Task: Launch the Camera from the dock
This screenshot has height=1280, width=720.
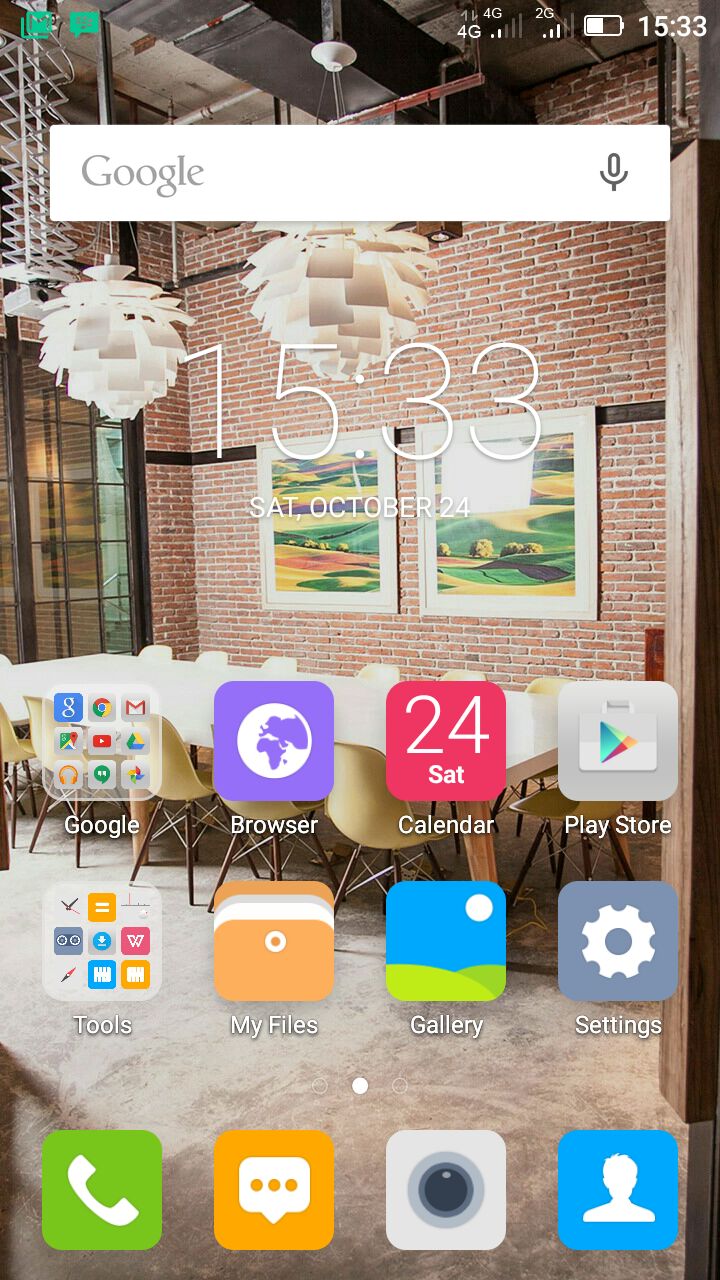Action: [x=446, y=1190]
